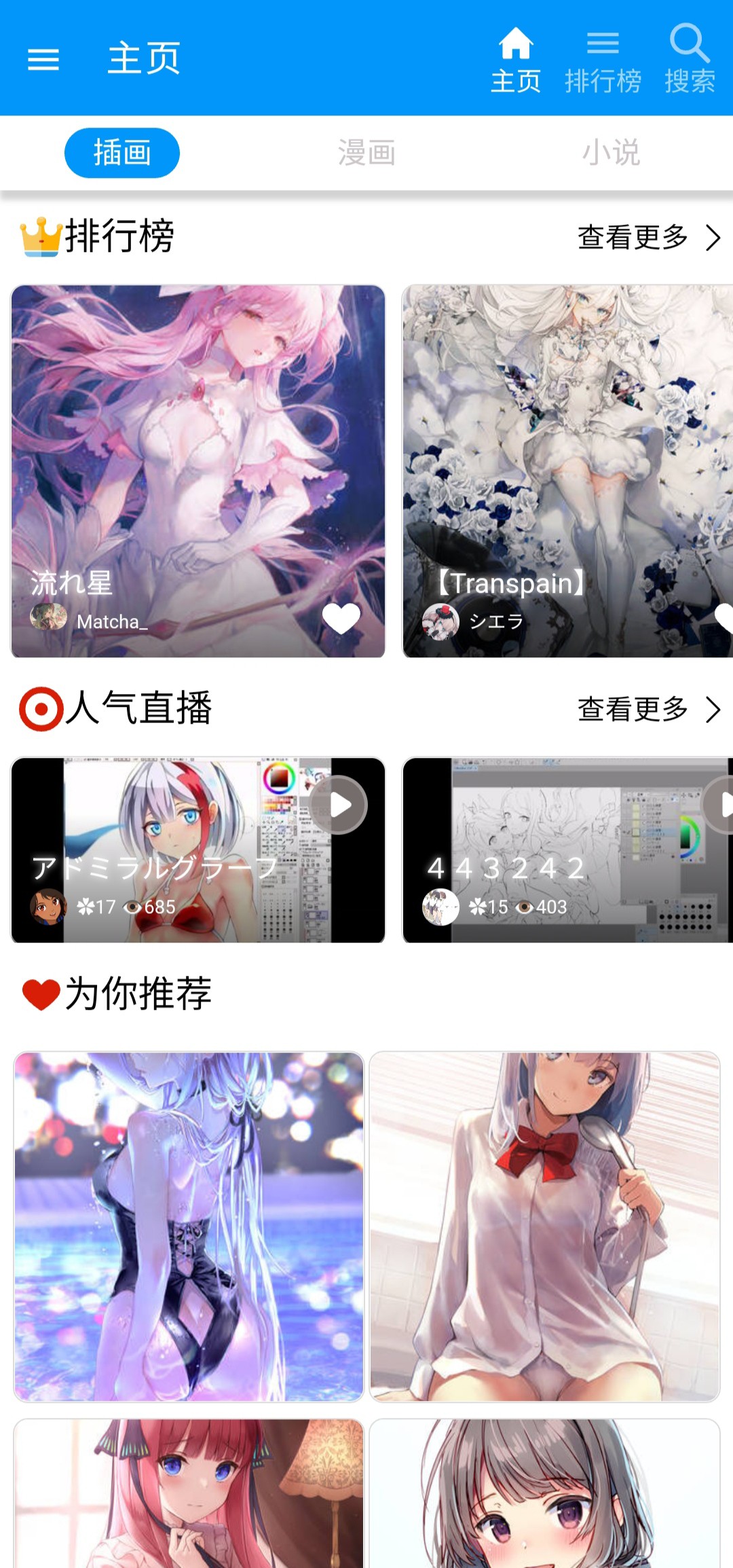Open 搜索 search
This screenshot has height=1568, width=733.
(x=690, y=60)
